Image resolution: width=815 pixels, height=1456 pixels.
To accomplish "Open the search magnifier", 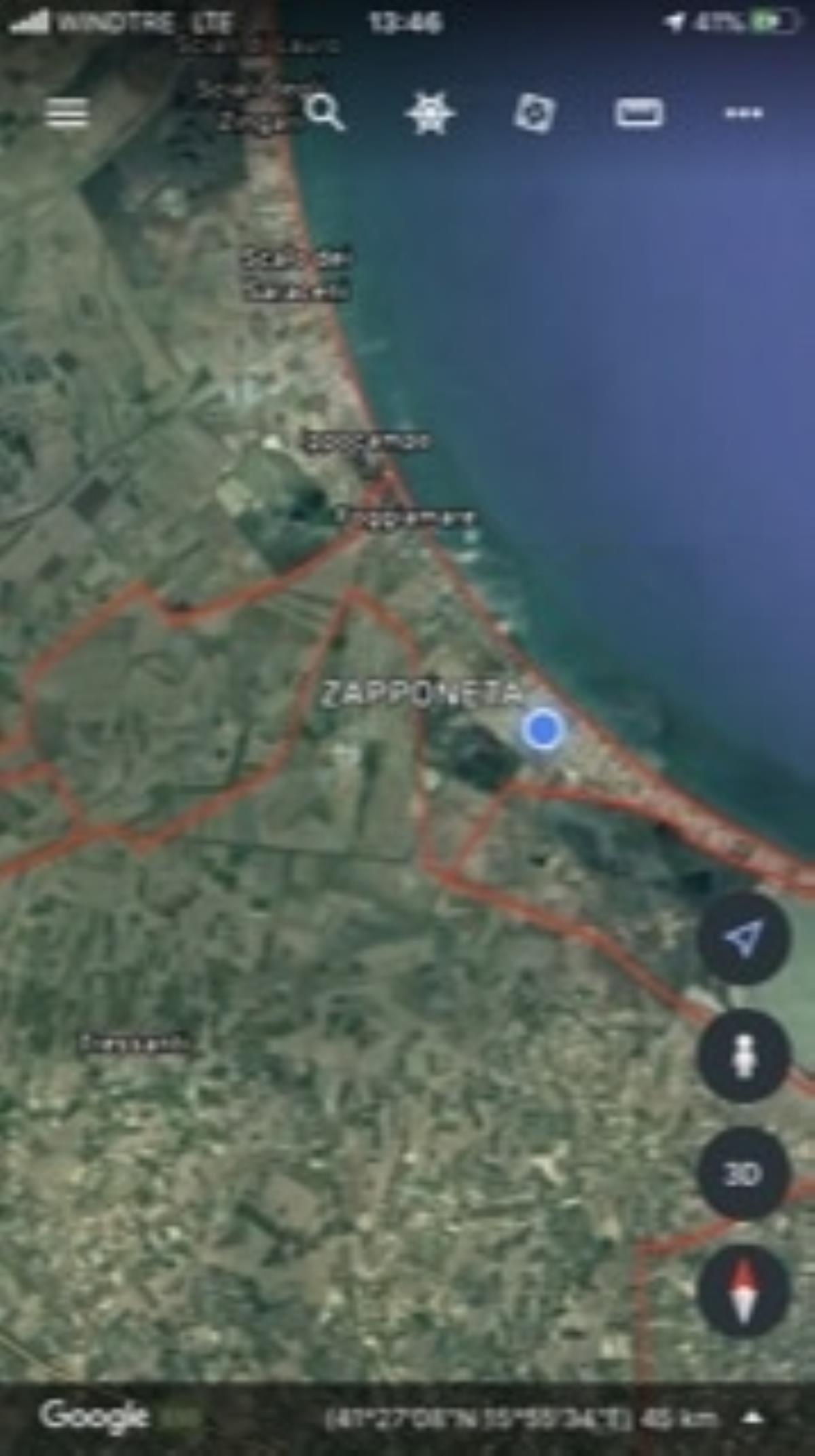I will pos(325,113).
